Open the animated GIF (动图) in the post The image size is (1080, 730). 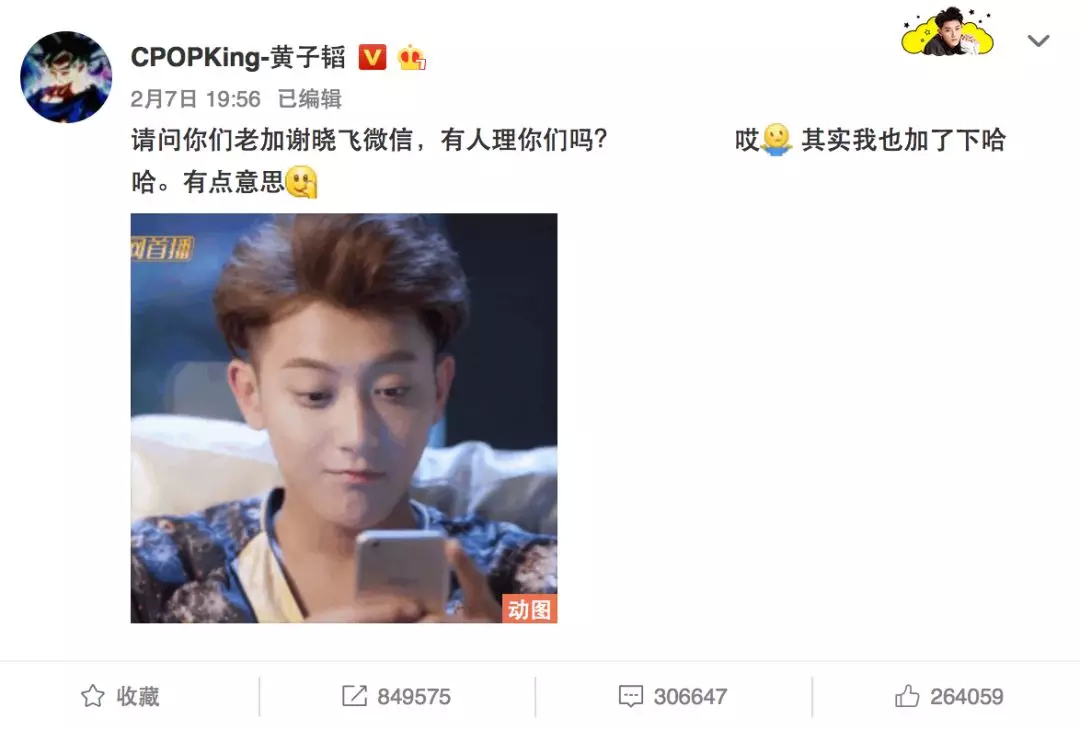point(343,418)
